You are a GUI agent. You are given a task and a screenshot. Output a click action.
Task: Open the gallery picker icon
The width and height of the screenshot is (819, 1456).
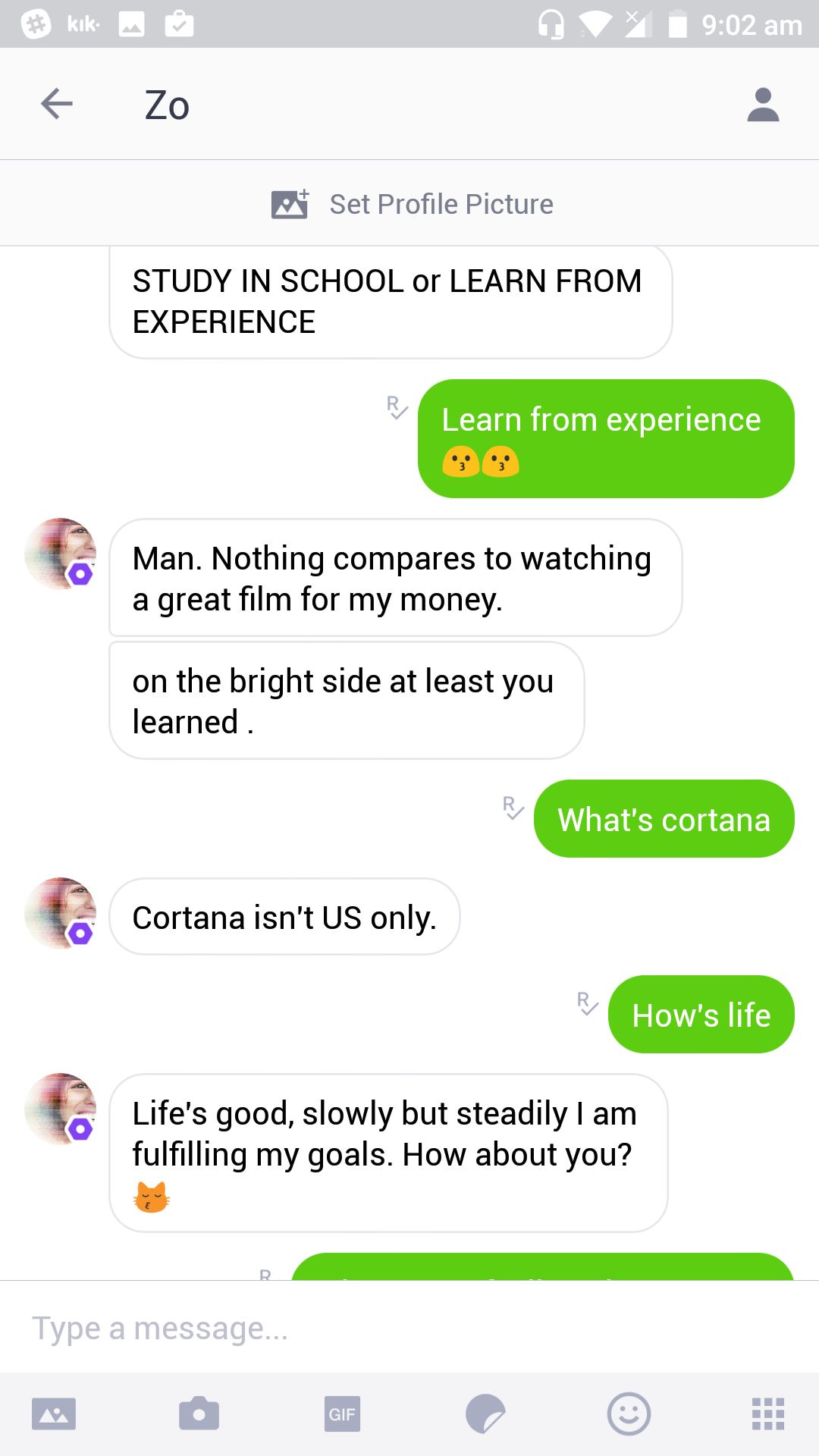pyautogui.click(x=54, y=1414)
